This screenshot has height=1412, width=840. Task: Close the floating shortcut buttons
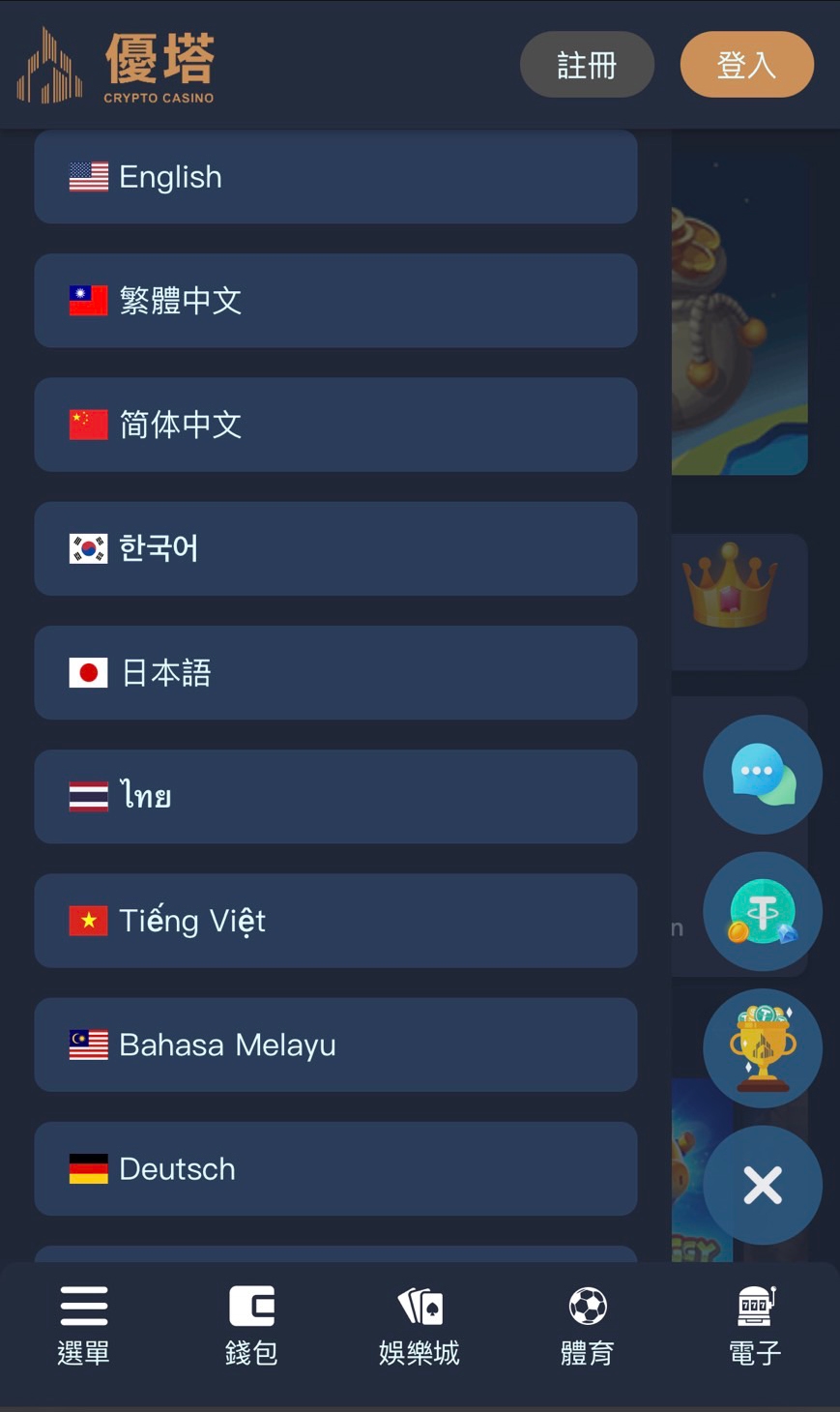(762, 1185)
